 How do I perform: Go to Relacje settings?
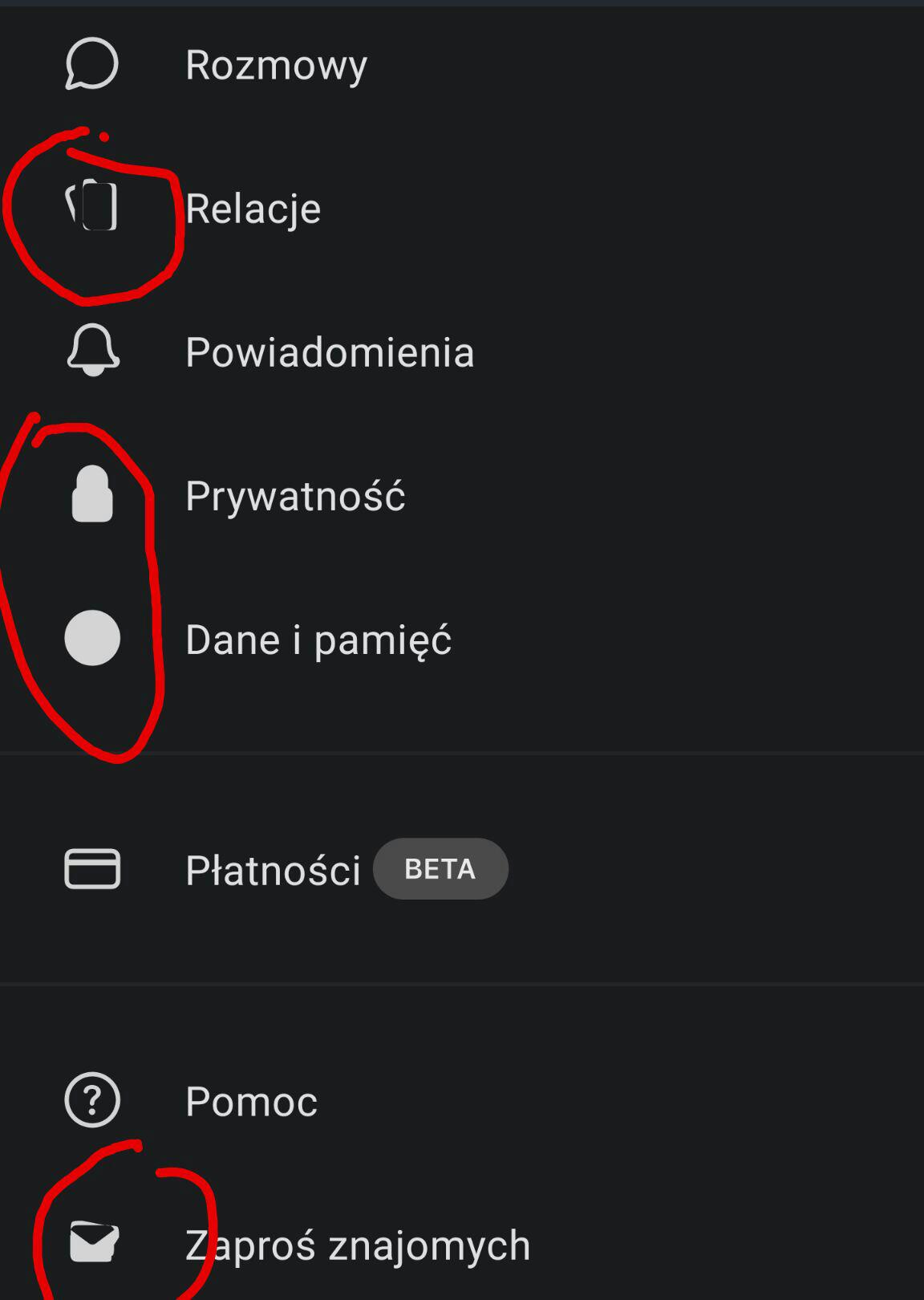click(x=253, y=209)
